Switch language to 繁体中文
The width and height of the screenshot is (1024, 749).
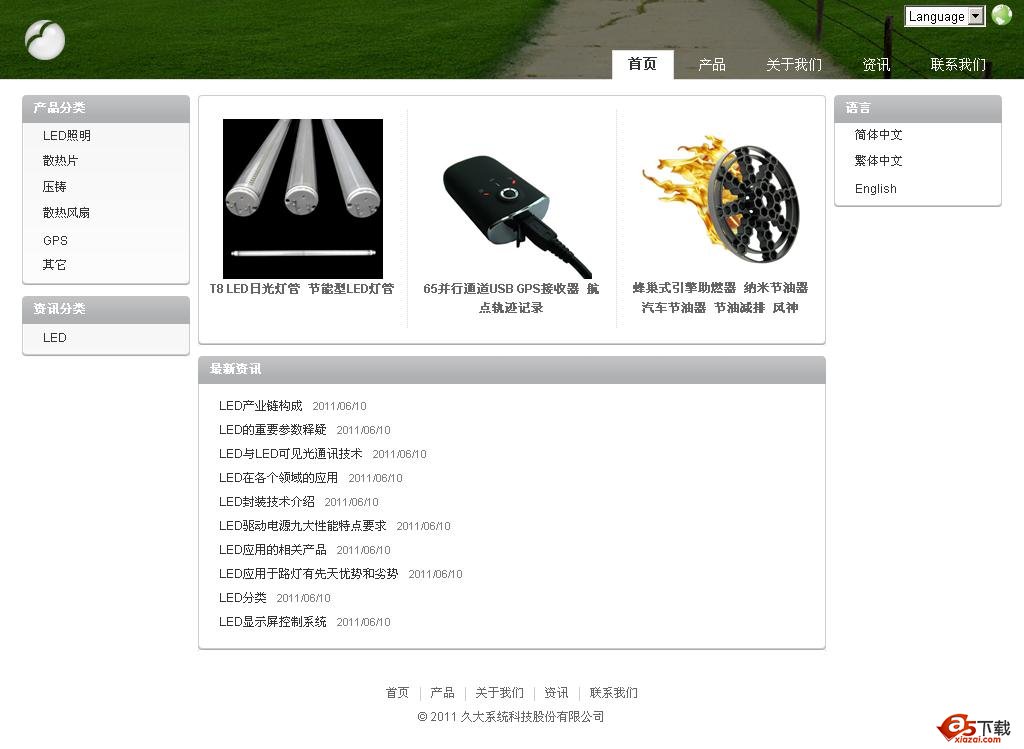(x=878, y=161)
